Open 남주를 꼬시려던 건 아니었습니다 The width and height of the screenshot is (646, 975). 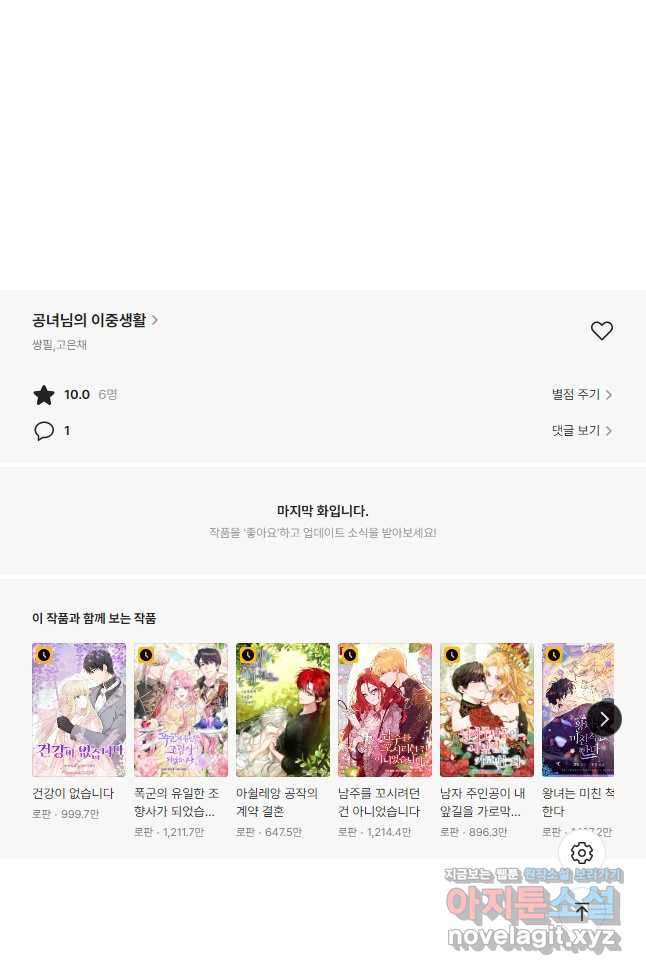click(385, 710)
